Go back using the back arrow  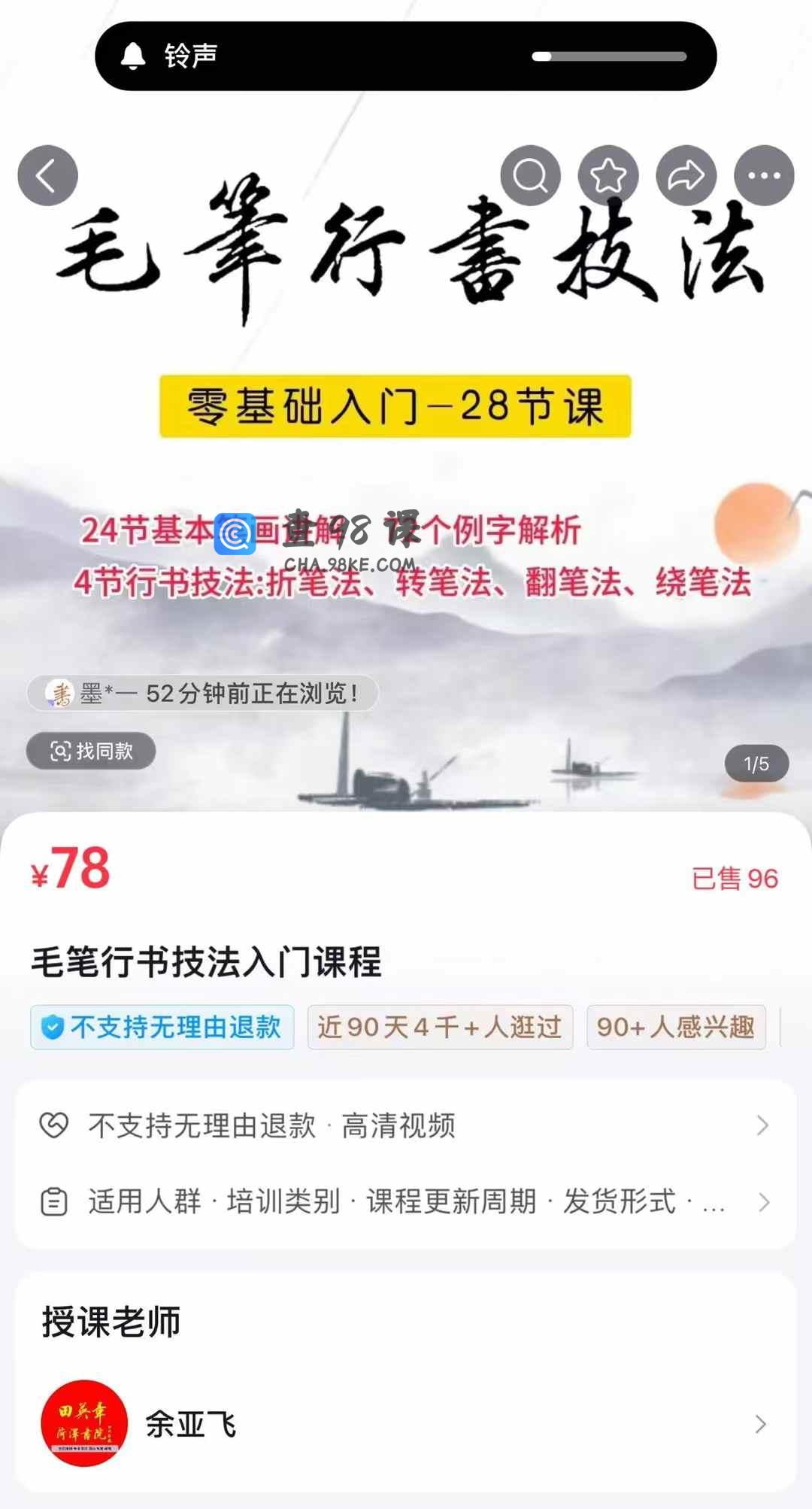tap(47, 175)
